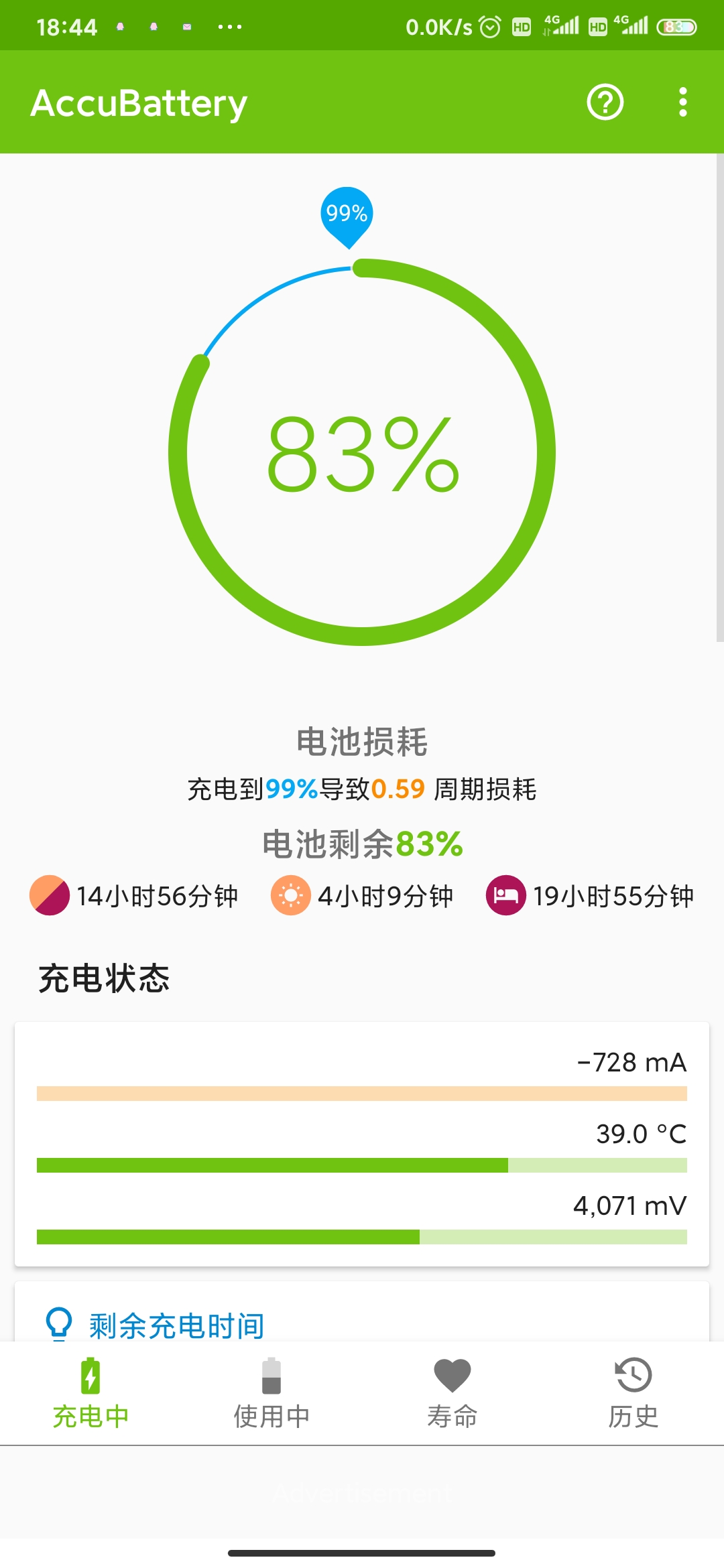The height and width of the screenshot is (1568, 724).
Task: Open the overflow menu
Action: point(682,103)
